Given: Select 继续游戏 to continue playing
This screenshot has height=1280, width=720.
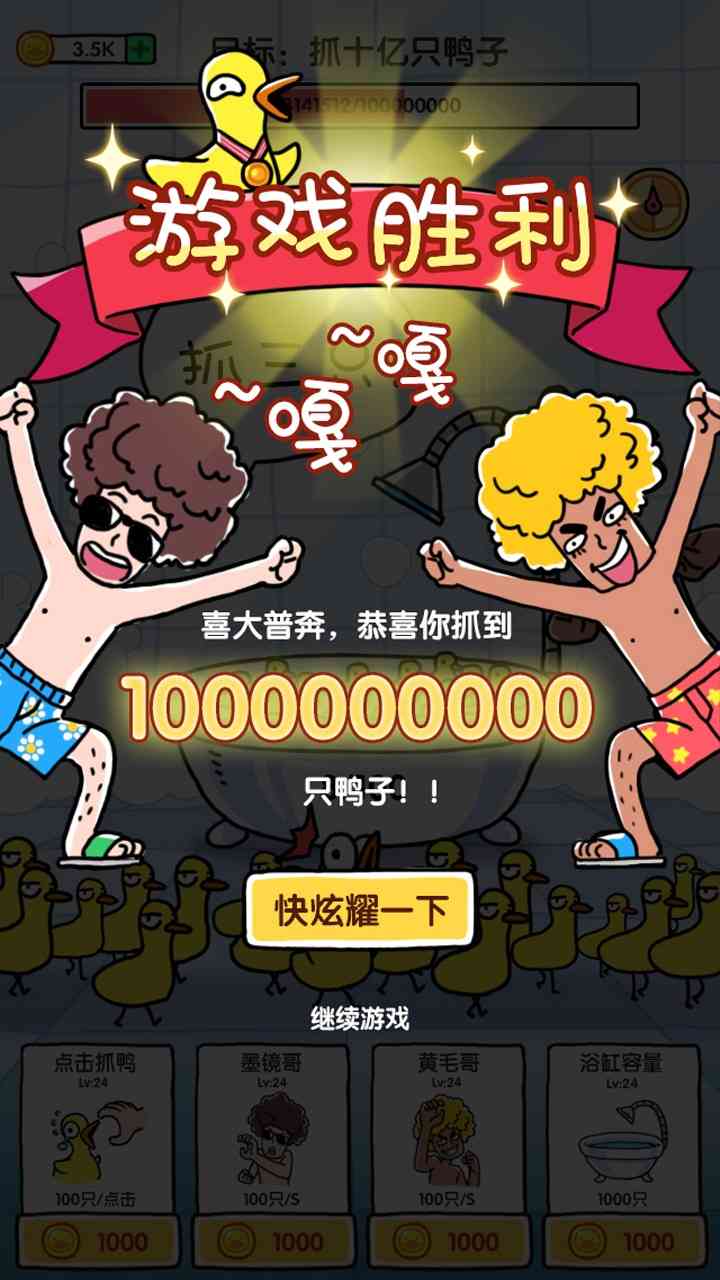Looking at the screenshot, I should point(360,1019).
